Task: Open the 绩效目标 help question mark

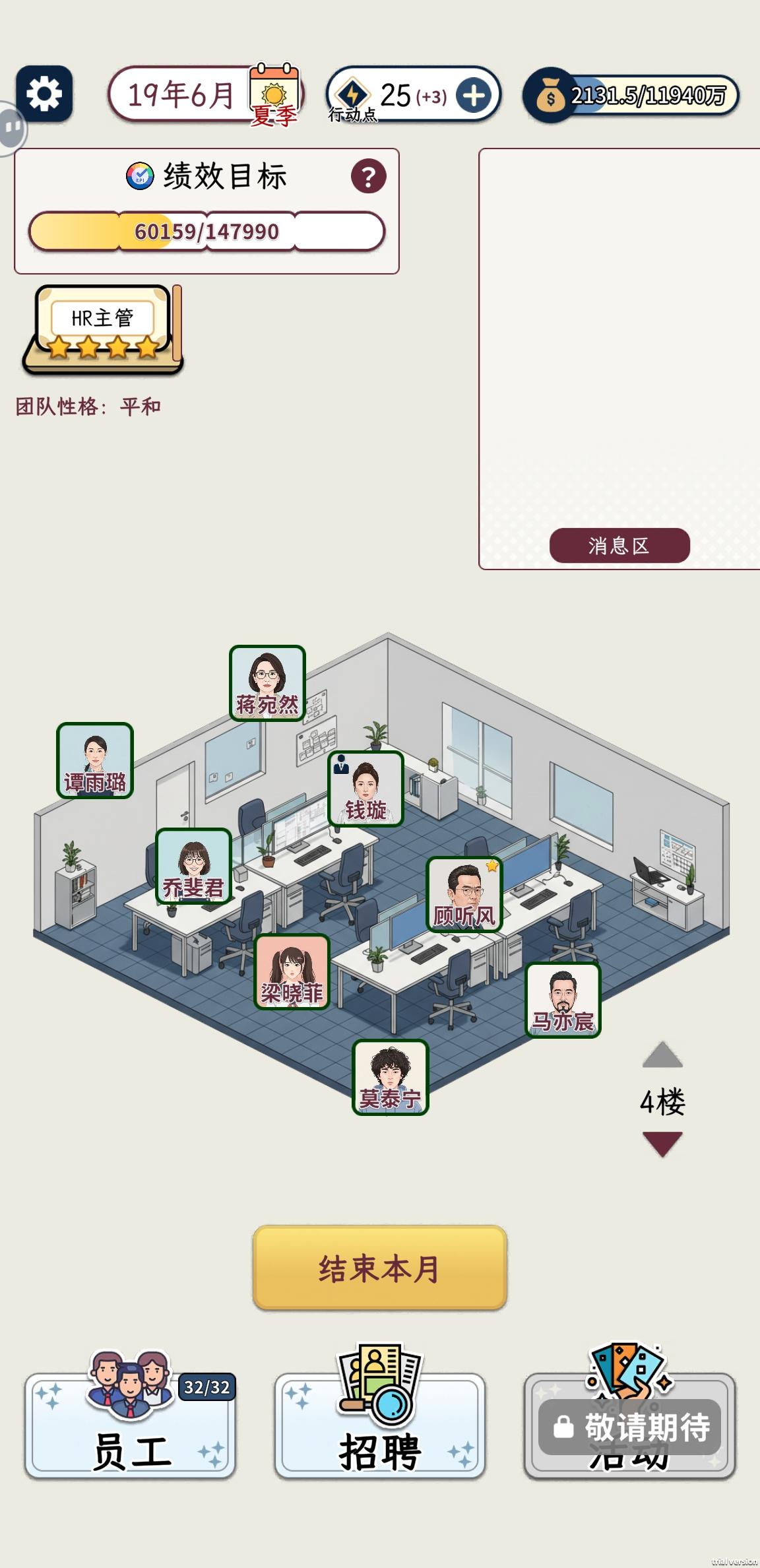Action: pos(368,176)
